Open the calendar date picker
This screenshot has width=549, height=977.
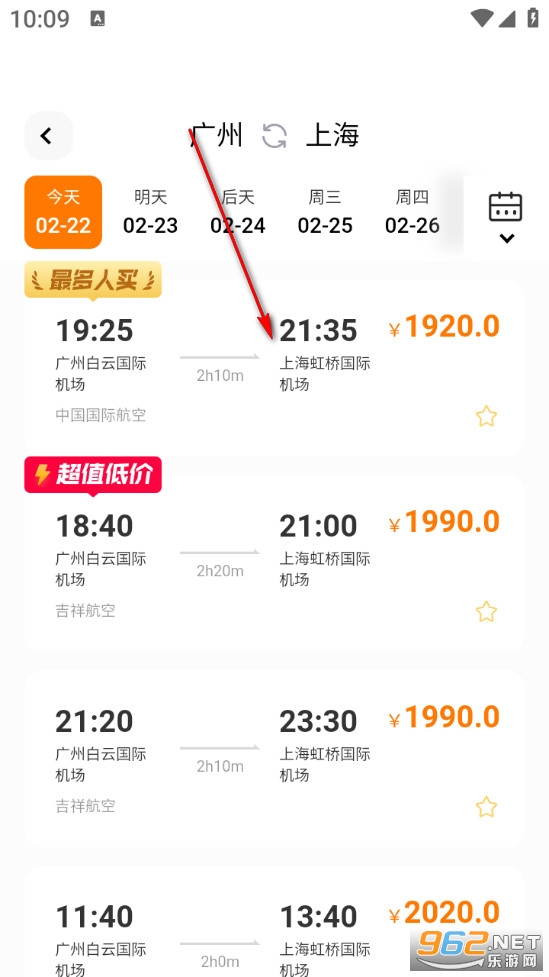505,216
